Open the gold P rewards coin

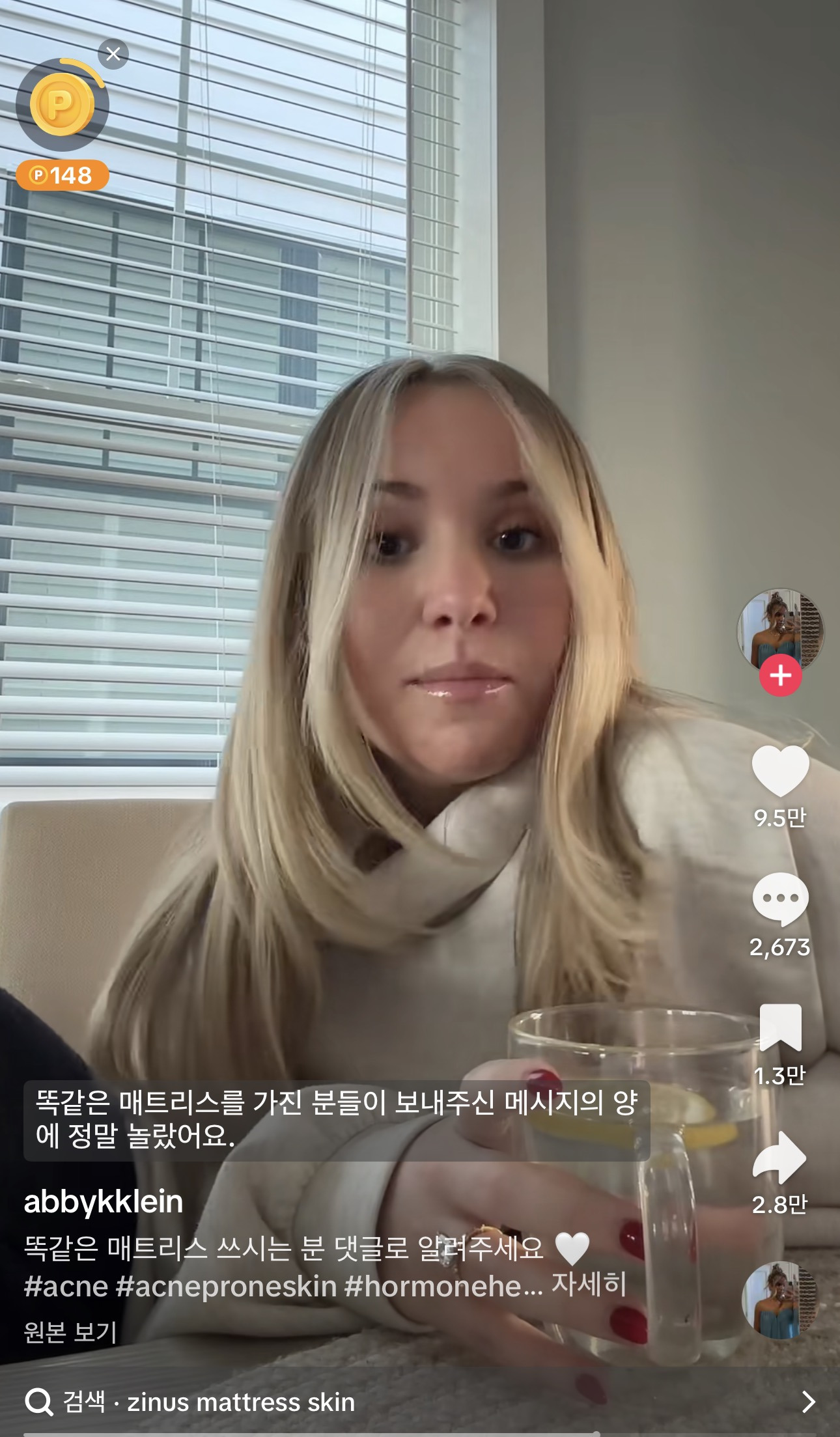point(62,105)
